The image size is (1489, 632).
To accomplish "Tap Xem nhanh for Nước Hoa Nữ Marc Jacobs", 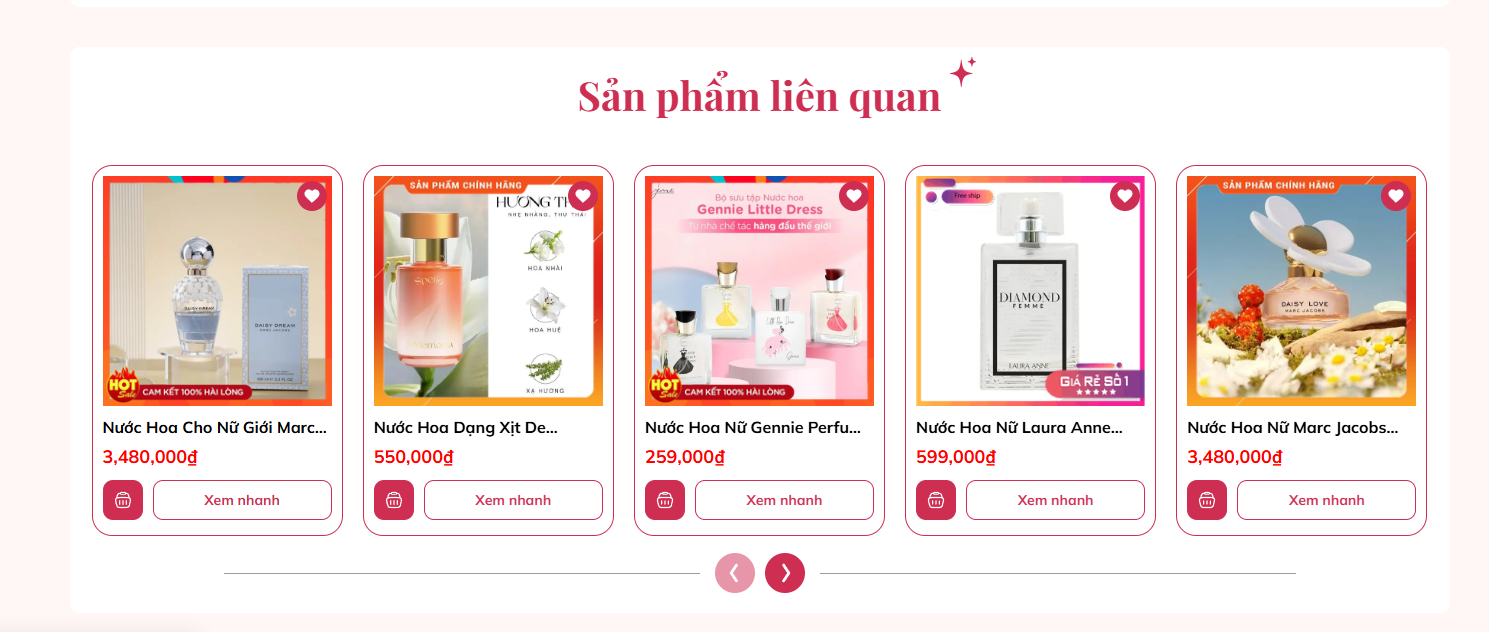I will (x=1326, y=500).
